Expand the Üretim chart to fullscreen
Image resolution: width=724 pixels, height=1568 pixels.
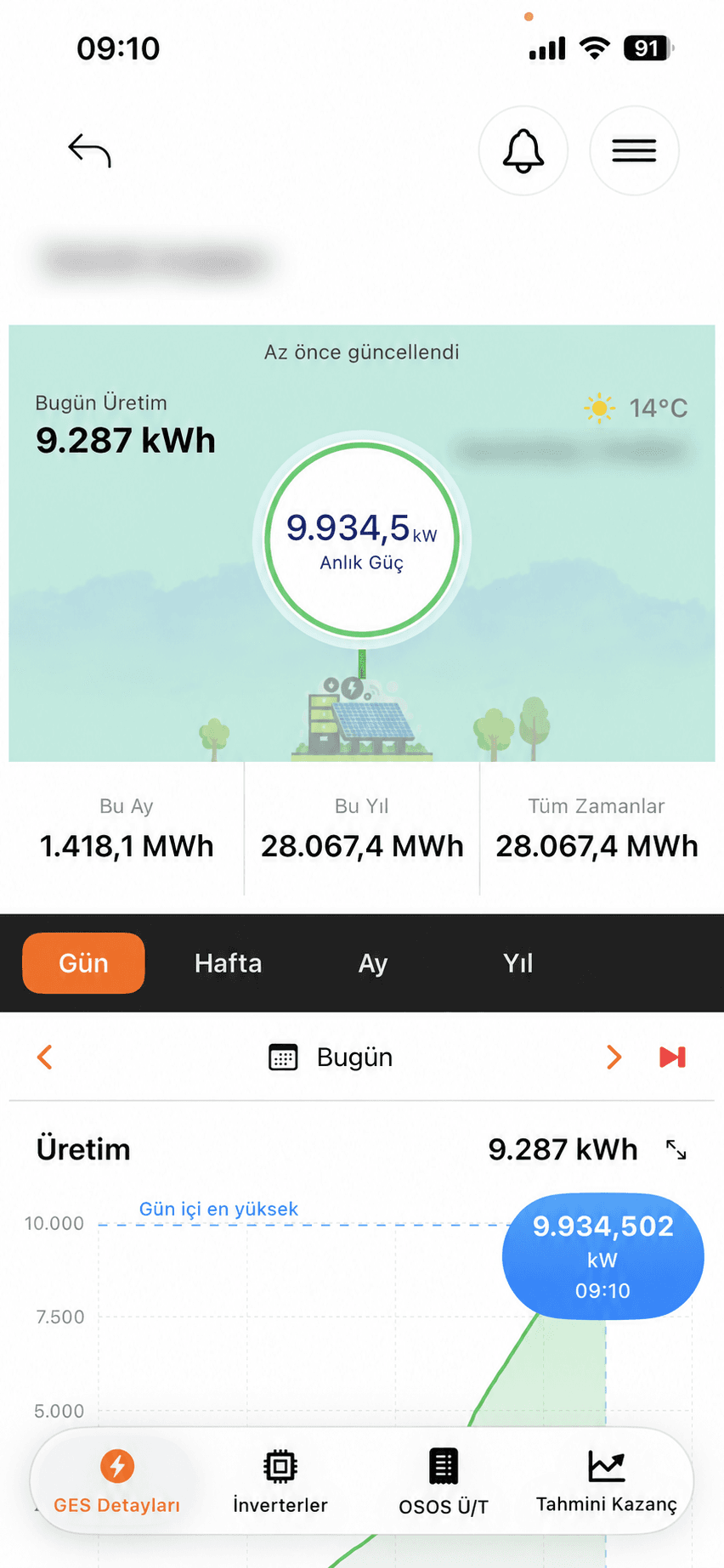pyautogui.click(x=676, y=1149)
